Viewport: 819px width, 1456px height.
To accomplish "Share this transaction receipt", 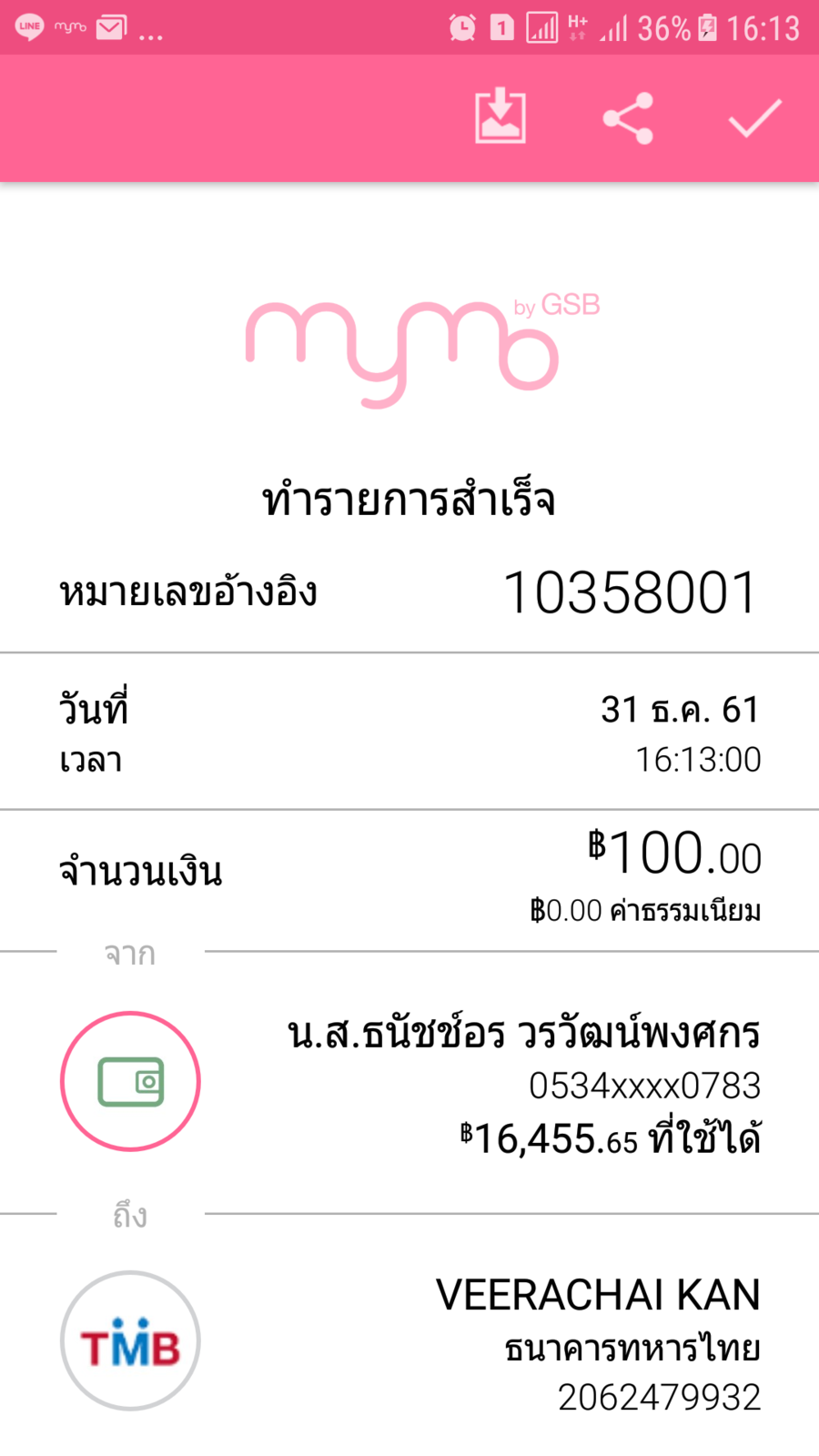I will click(628, 118).
